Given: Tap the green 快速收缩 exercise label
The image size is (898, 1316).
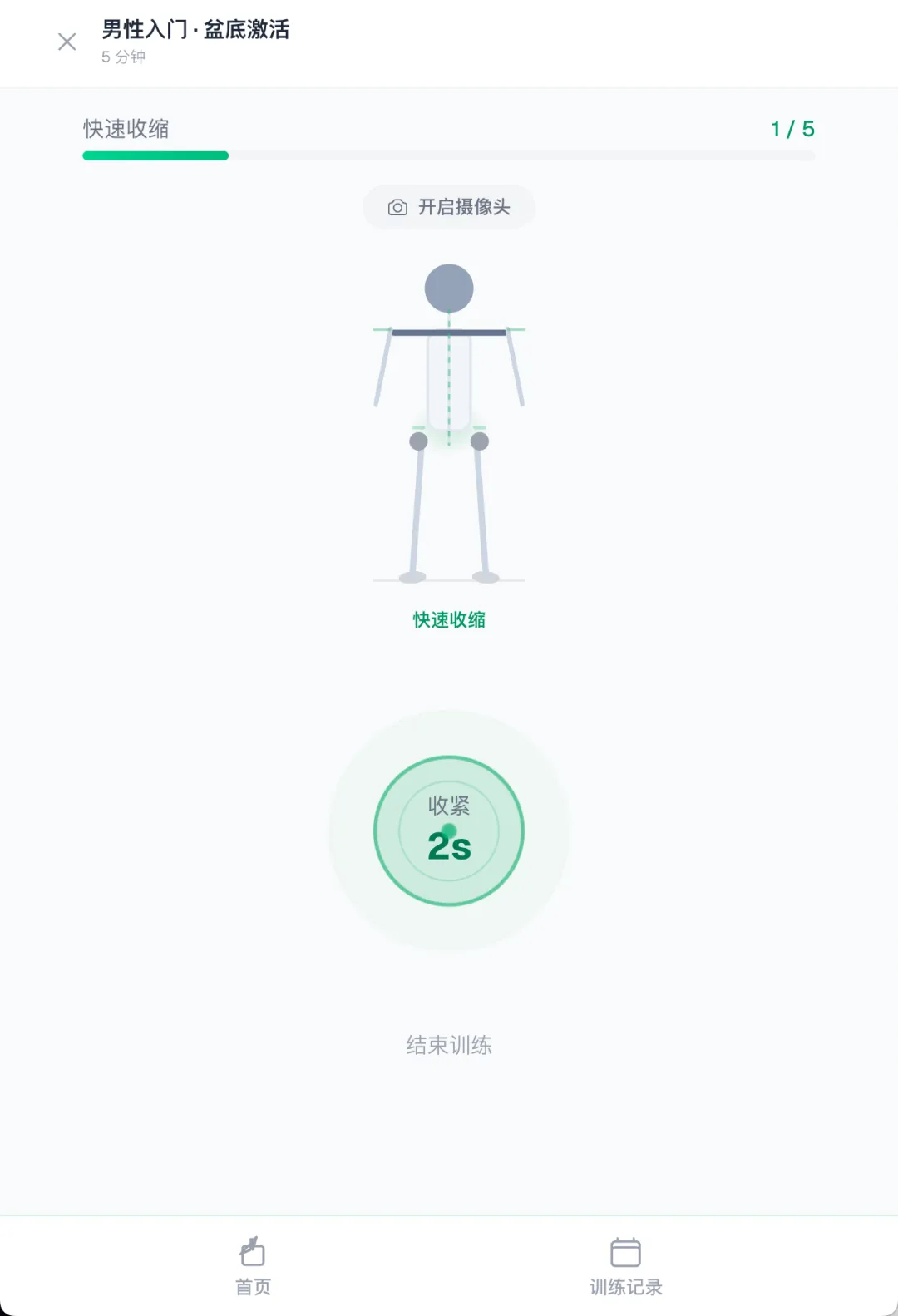Looking at the screenshot, I should 449,620.
